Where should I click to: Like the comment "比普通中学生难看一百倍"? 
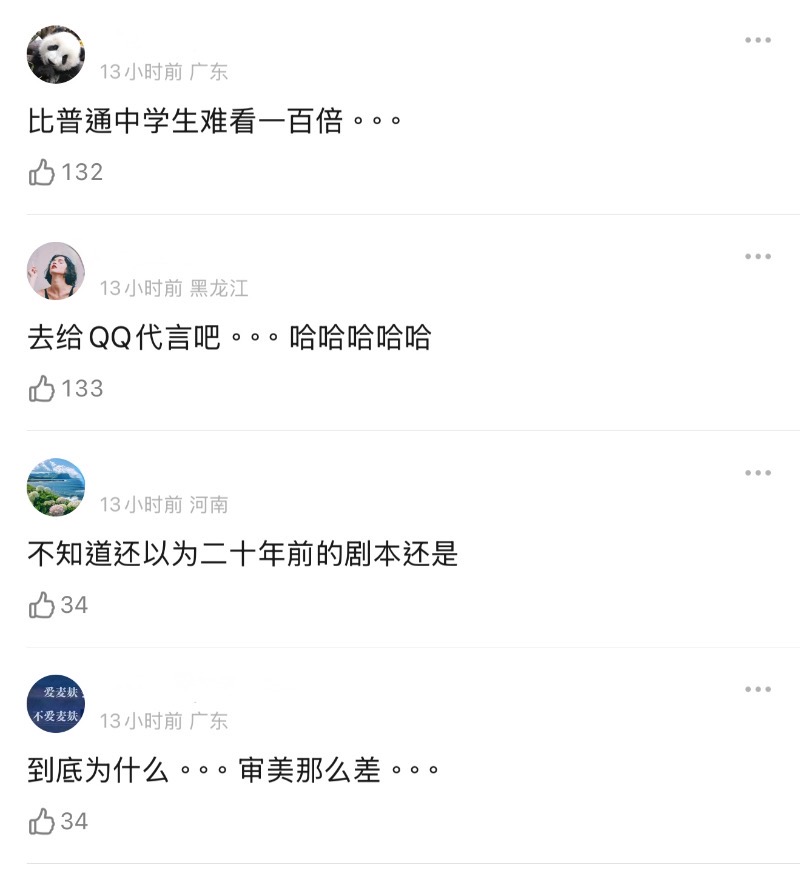point(42,173)
